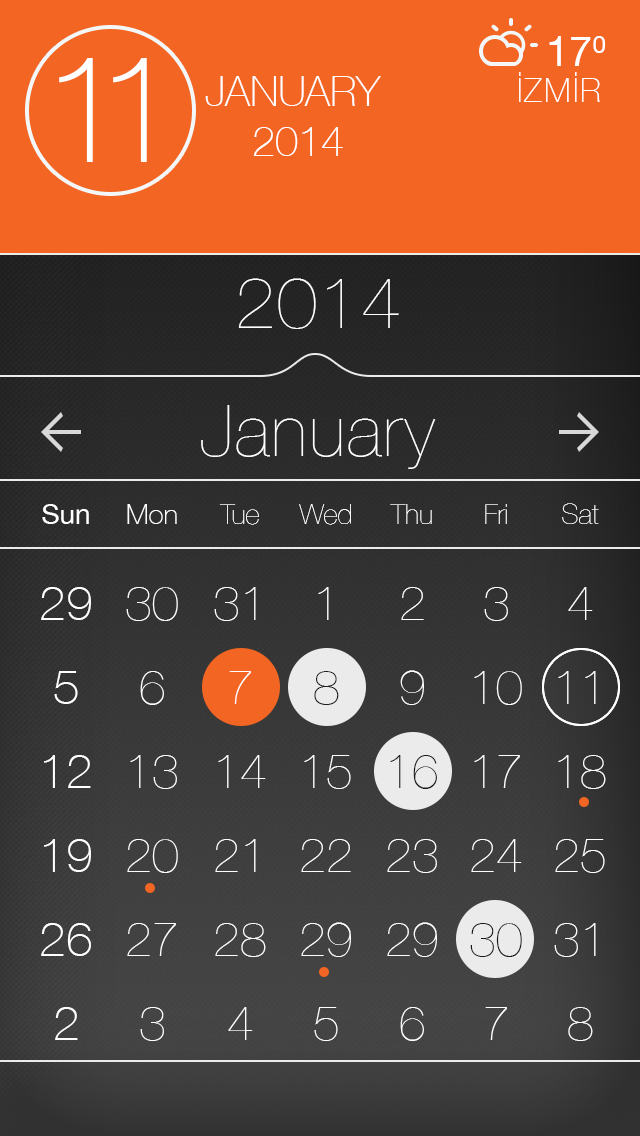Tap the white-highlighted 30th
Viewport: 640px width, 1136px height.
click(x=495, y=940)
